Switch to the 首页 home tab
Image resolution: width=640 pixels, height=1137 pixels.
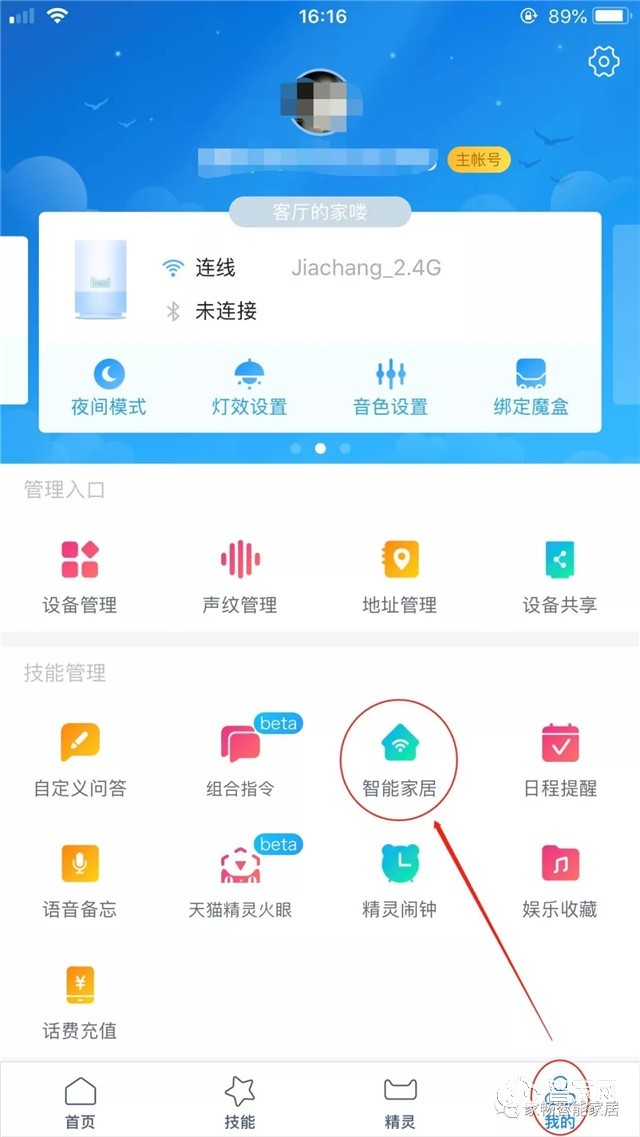coord(80,1101)
